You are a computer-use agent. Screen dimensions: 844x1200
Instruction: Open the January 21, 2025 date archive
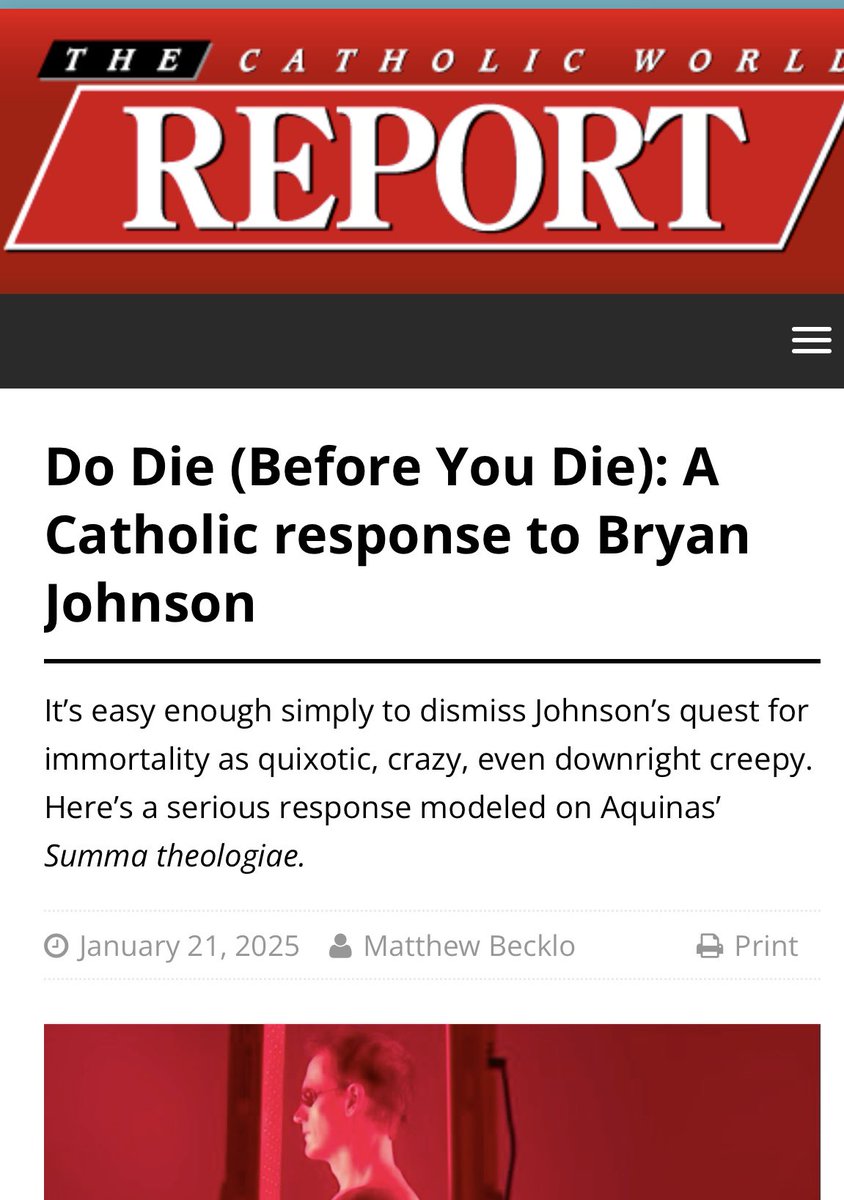pos(188,945)
